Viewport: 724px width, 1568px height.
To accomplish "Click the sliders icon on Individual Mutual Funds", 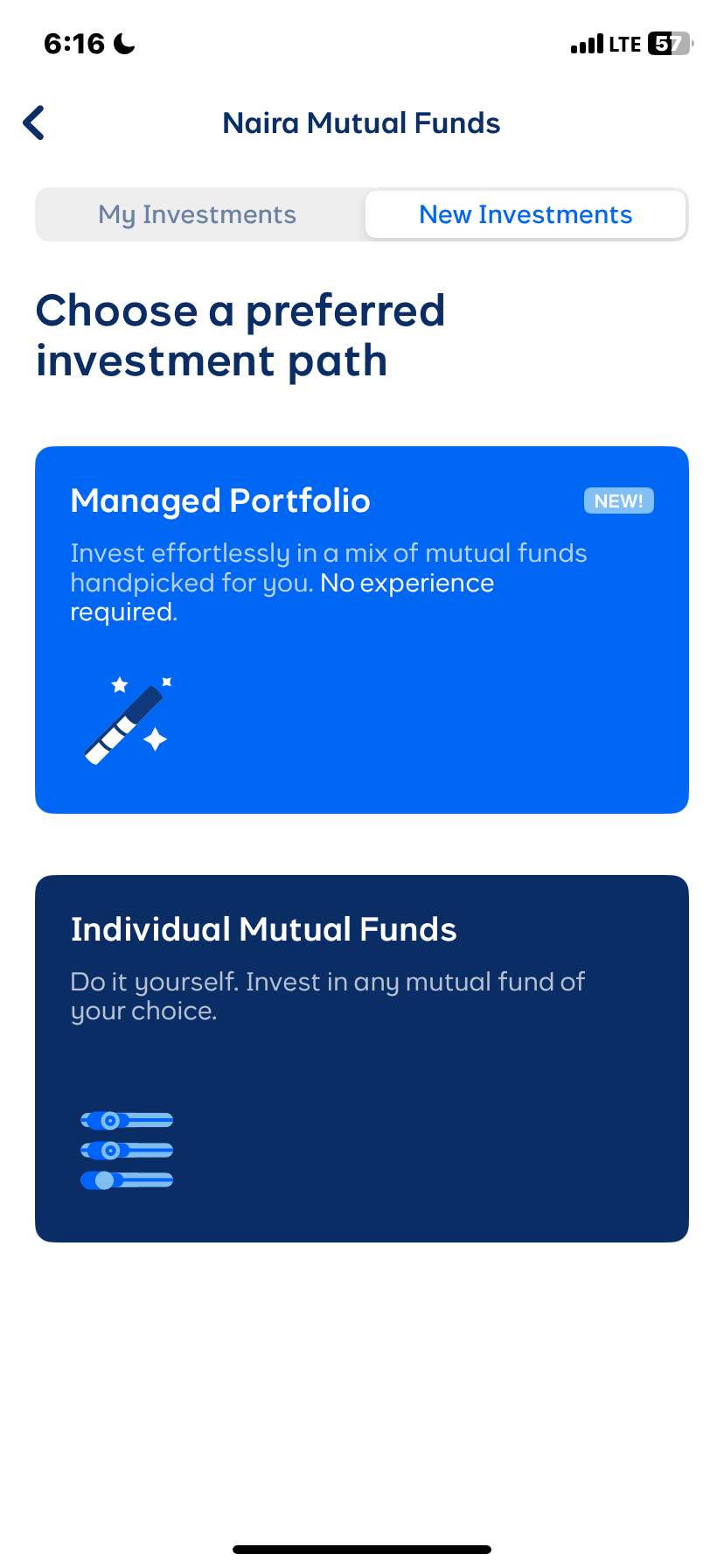I will 127,1150.
